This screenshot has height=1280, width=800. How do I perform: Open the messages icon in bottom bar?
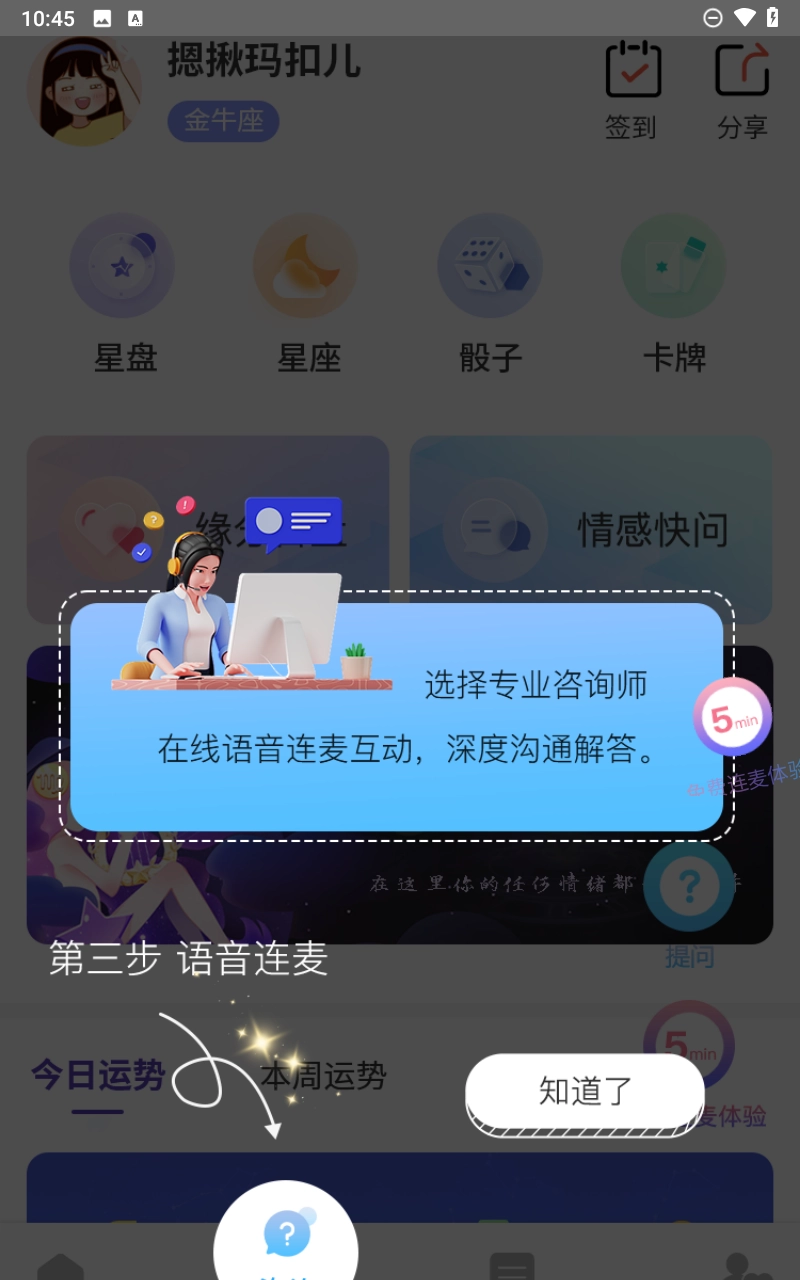point(512,1268)
